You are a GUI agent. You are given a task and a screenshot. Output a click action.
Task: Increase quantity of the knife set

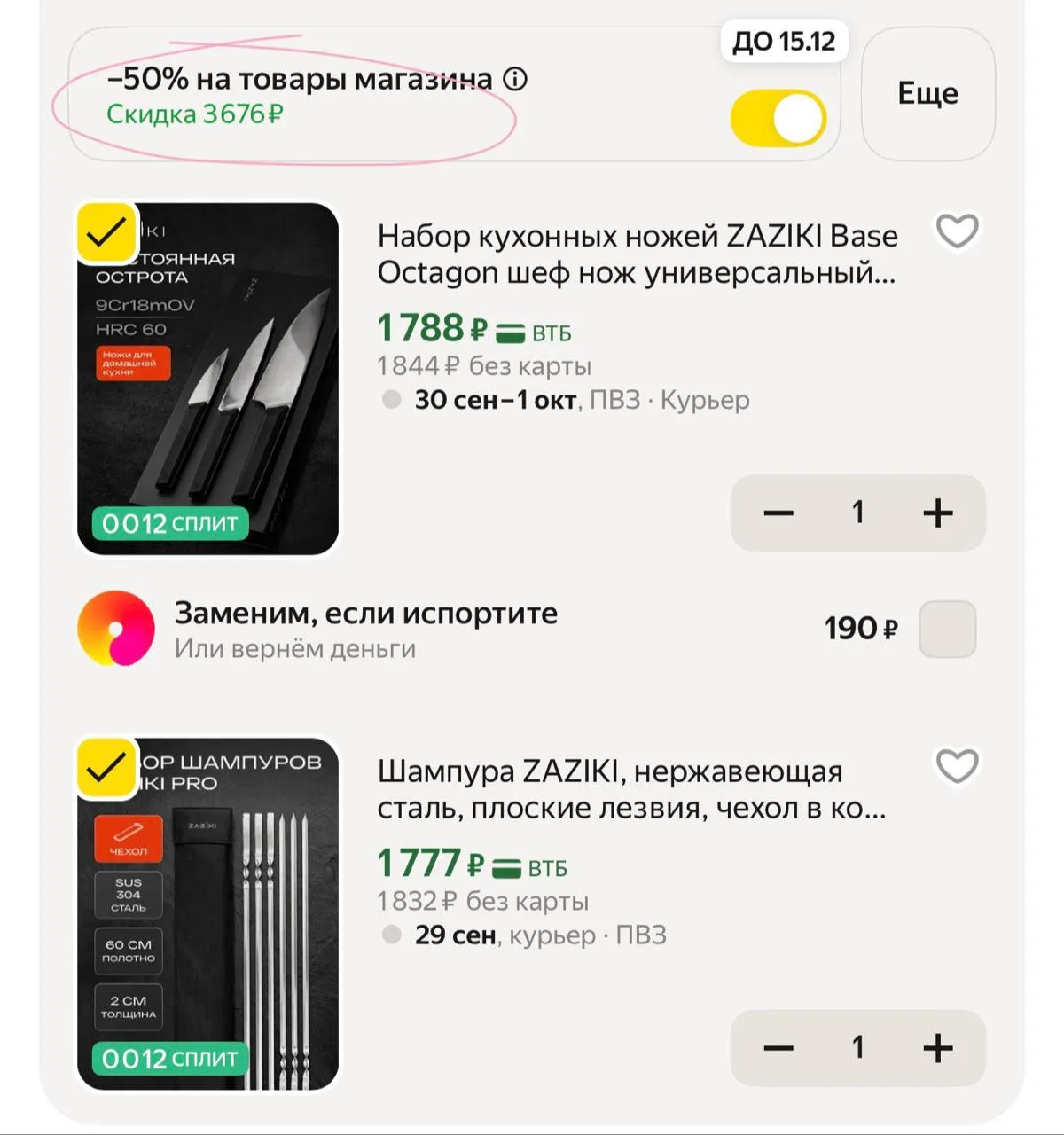[x=937, y=513]
